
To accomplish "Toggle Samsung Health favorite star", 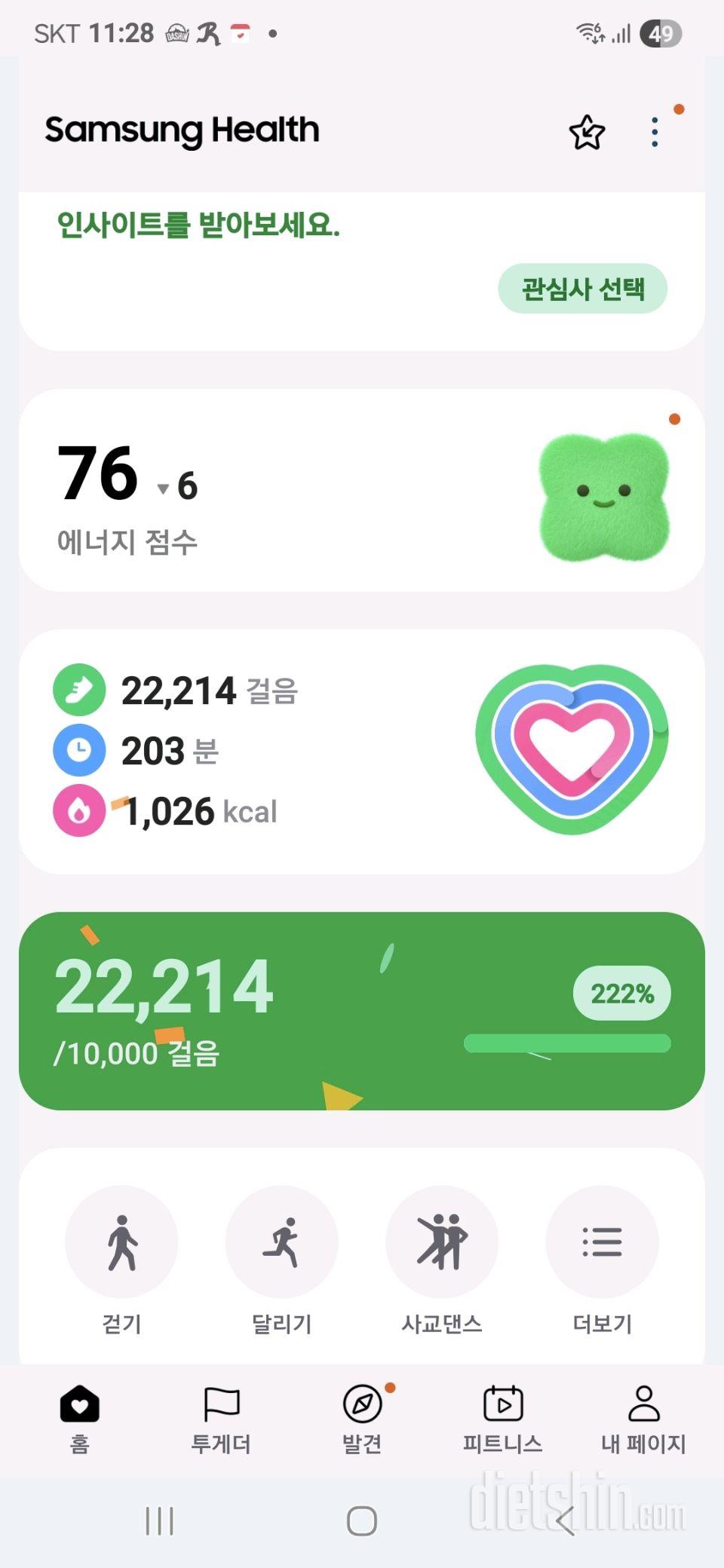I will coord(586,130).
